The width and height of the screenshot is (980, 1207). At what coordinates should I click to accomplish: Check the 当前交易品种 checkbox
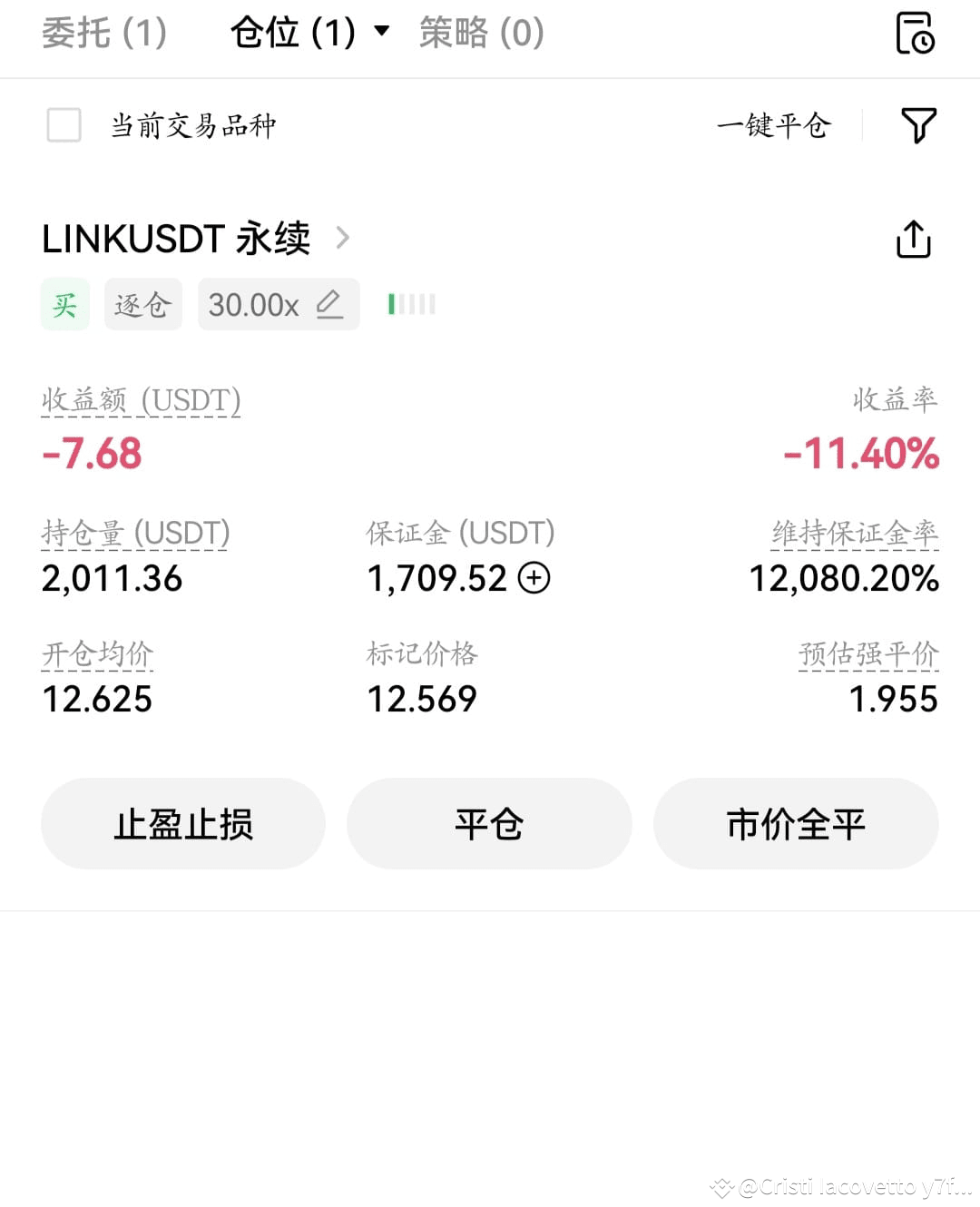(63, 125)
